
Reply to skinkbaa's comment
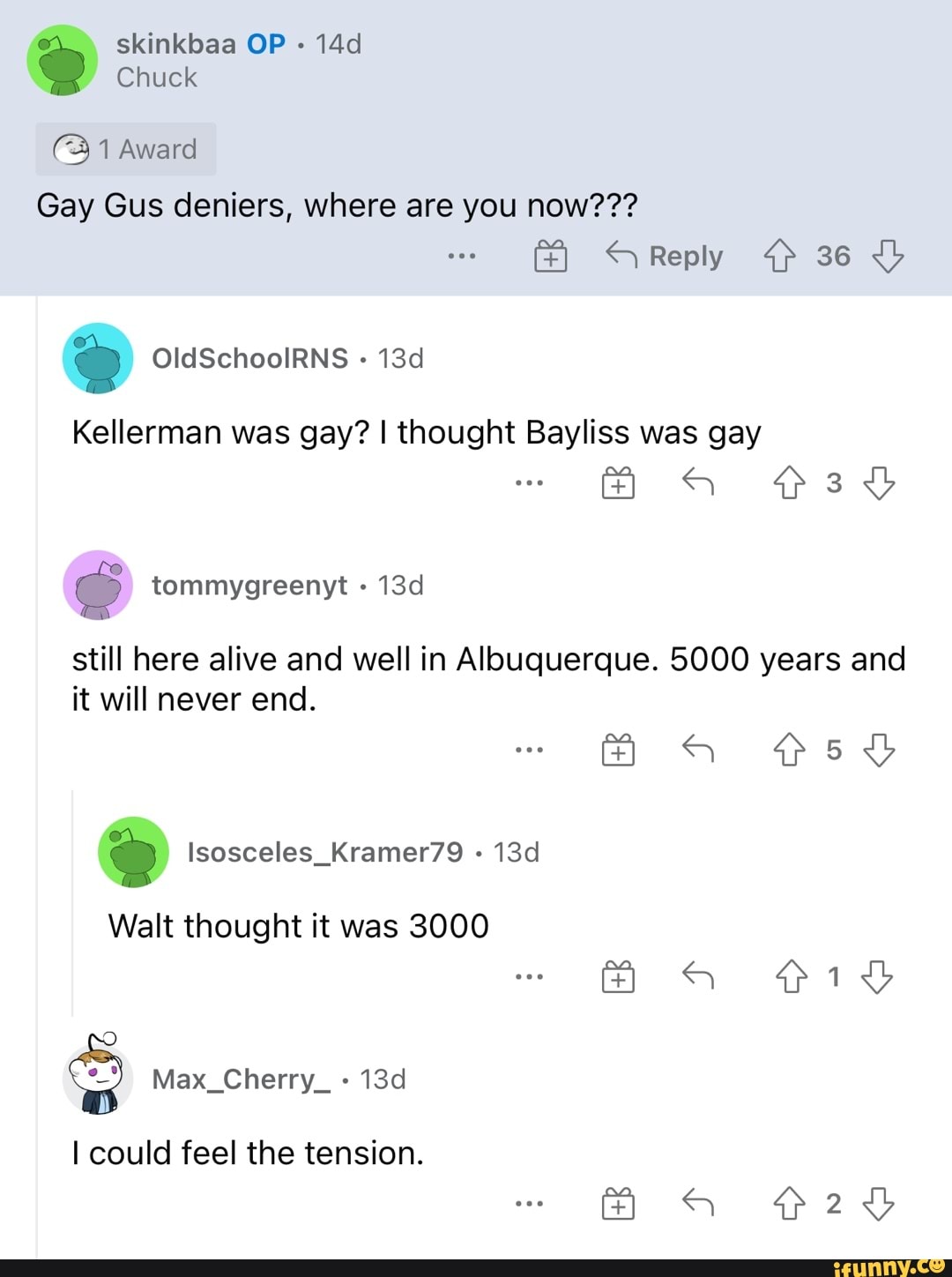(666, 257)
